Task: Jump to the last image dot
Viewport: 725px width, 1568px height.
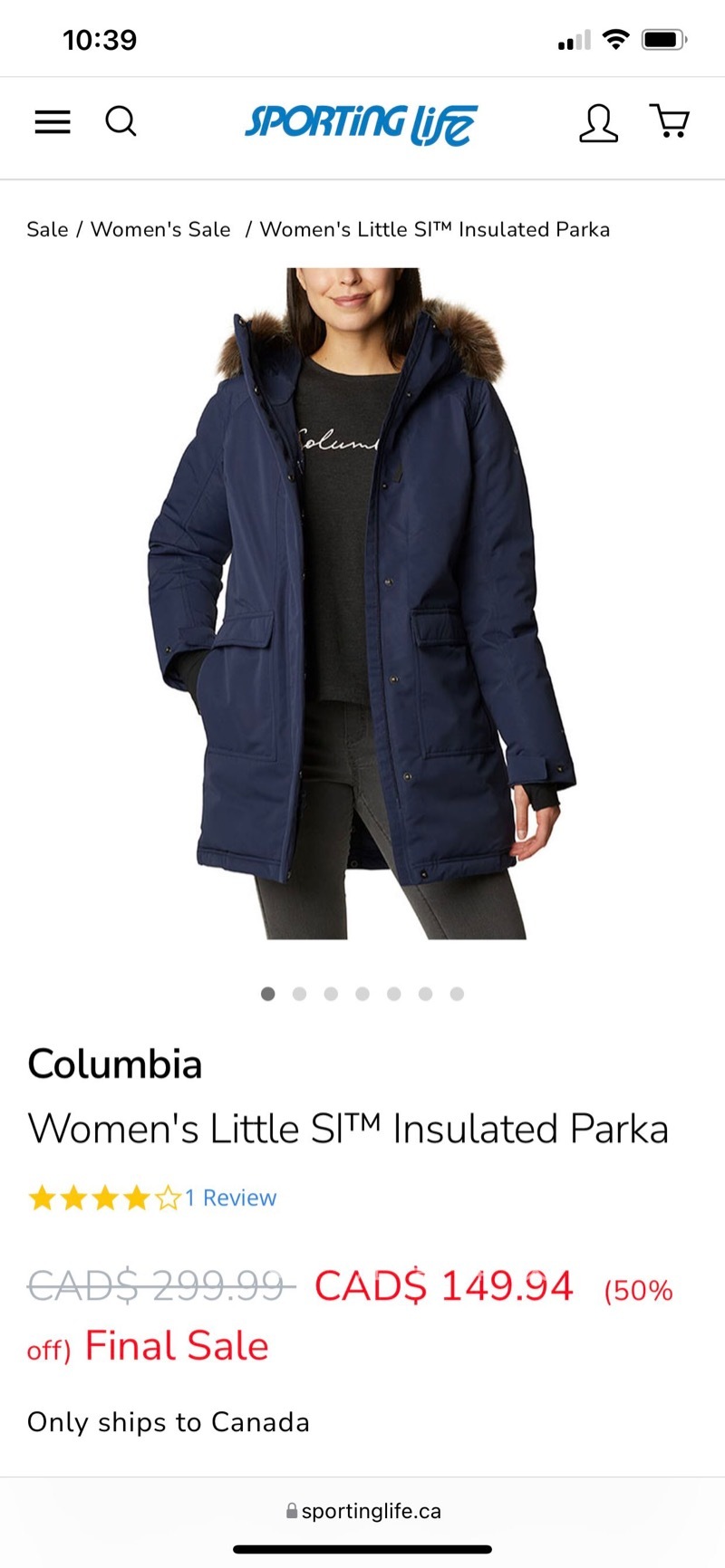Action: tap(457, 994)
